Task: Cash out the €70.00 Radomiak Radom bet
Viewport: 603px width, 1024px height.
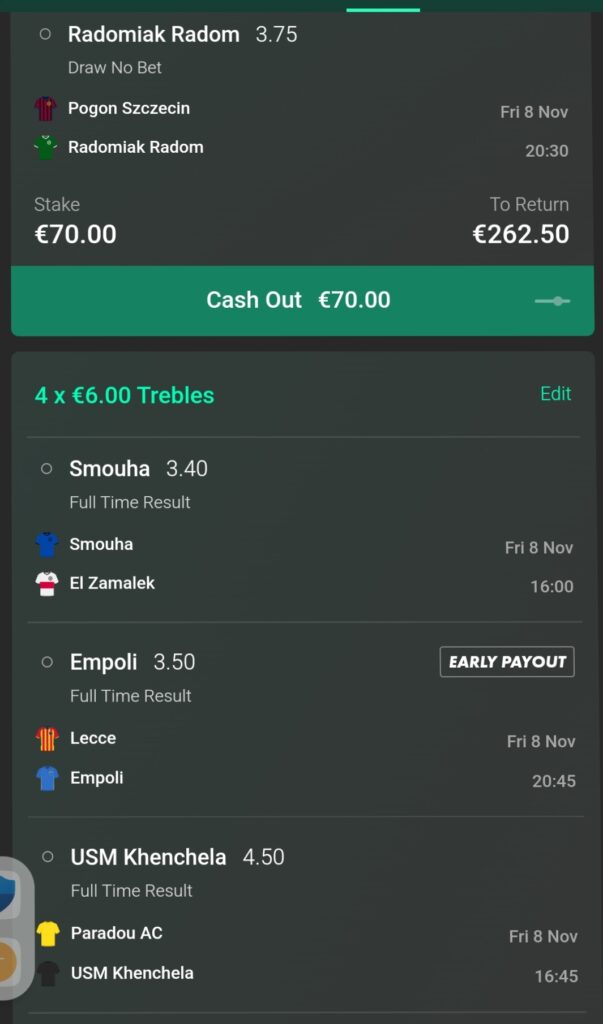Action: click(299, 300)
